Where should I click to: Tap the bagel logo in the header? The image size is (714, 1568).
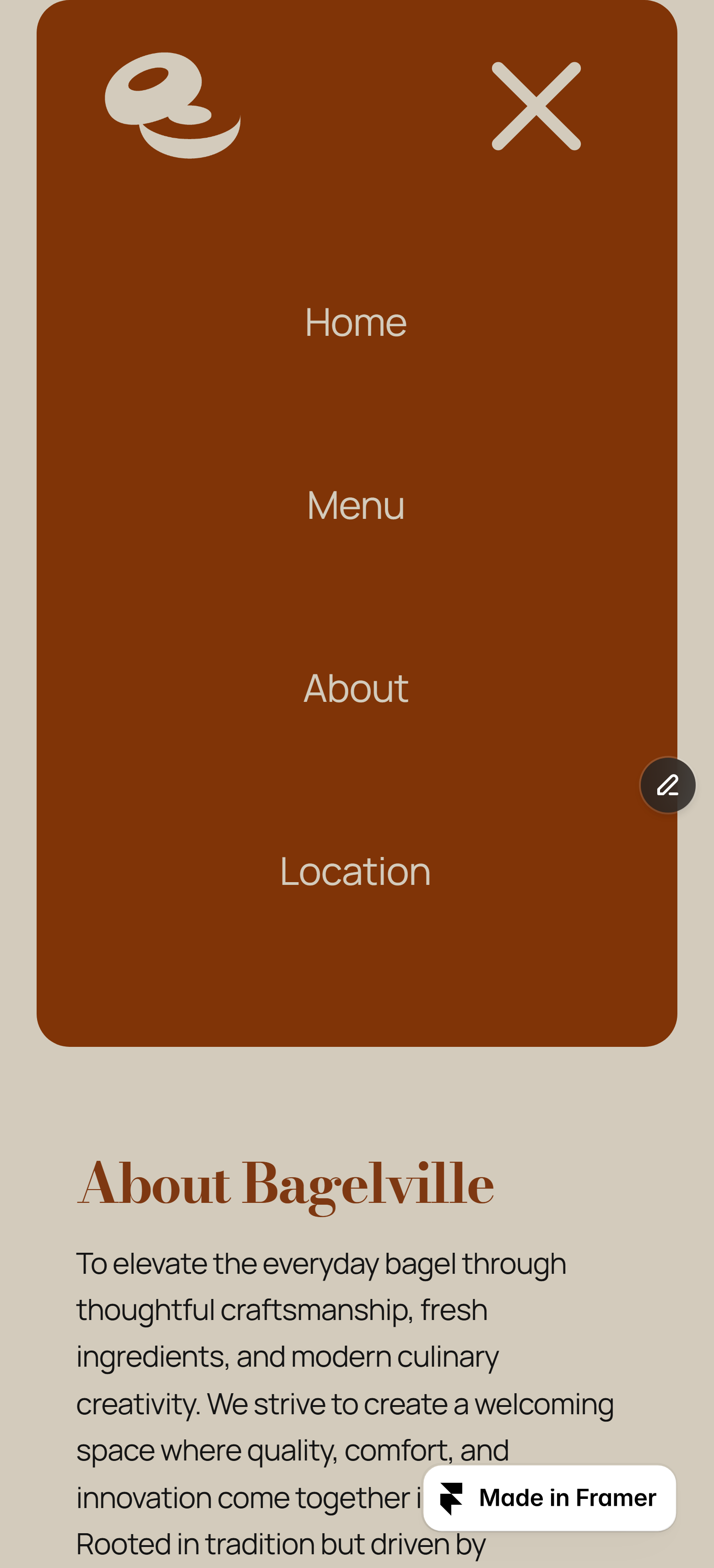coord(173,105)
